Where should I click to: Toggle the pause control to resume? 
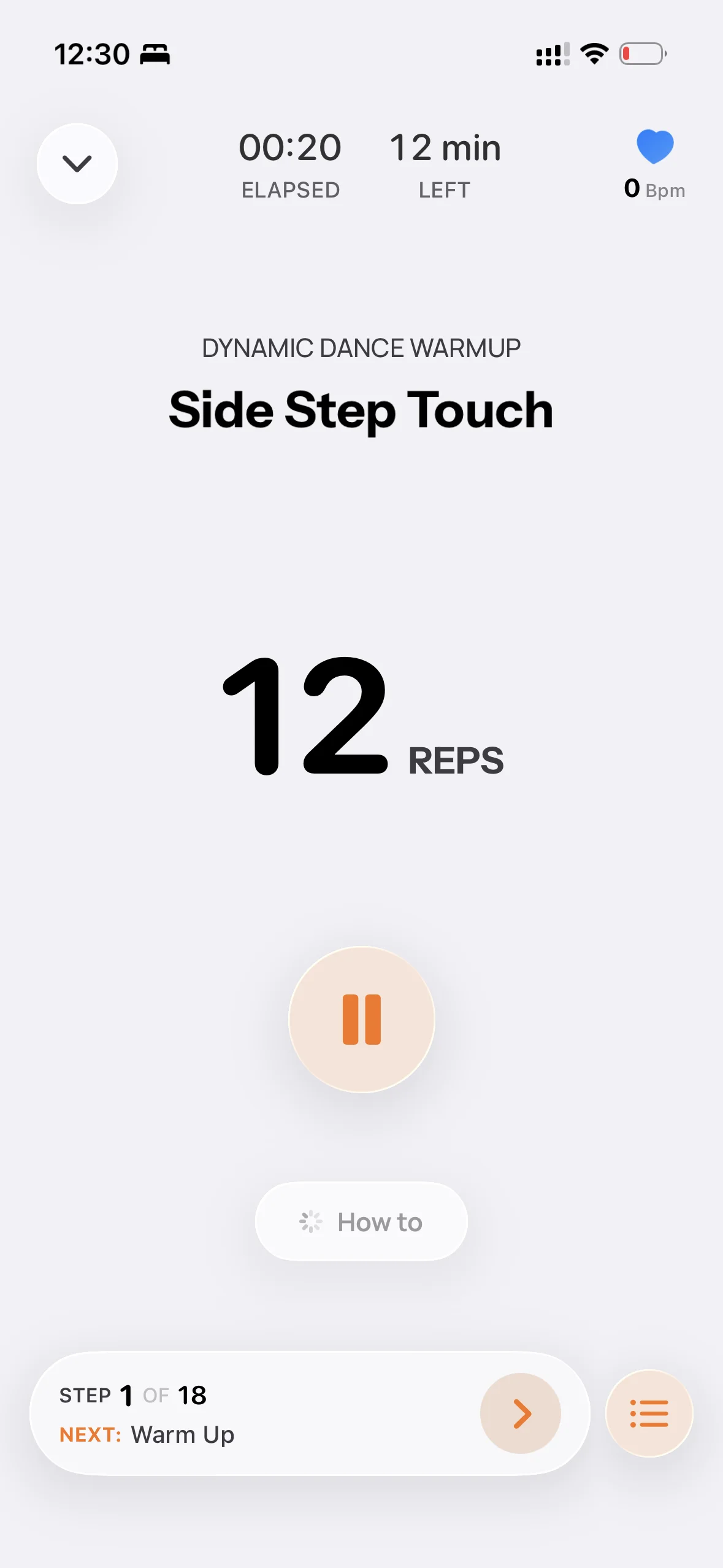(x=361, y=1018)
